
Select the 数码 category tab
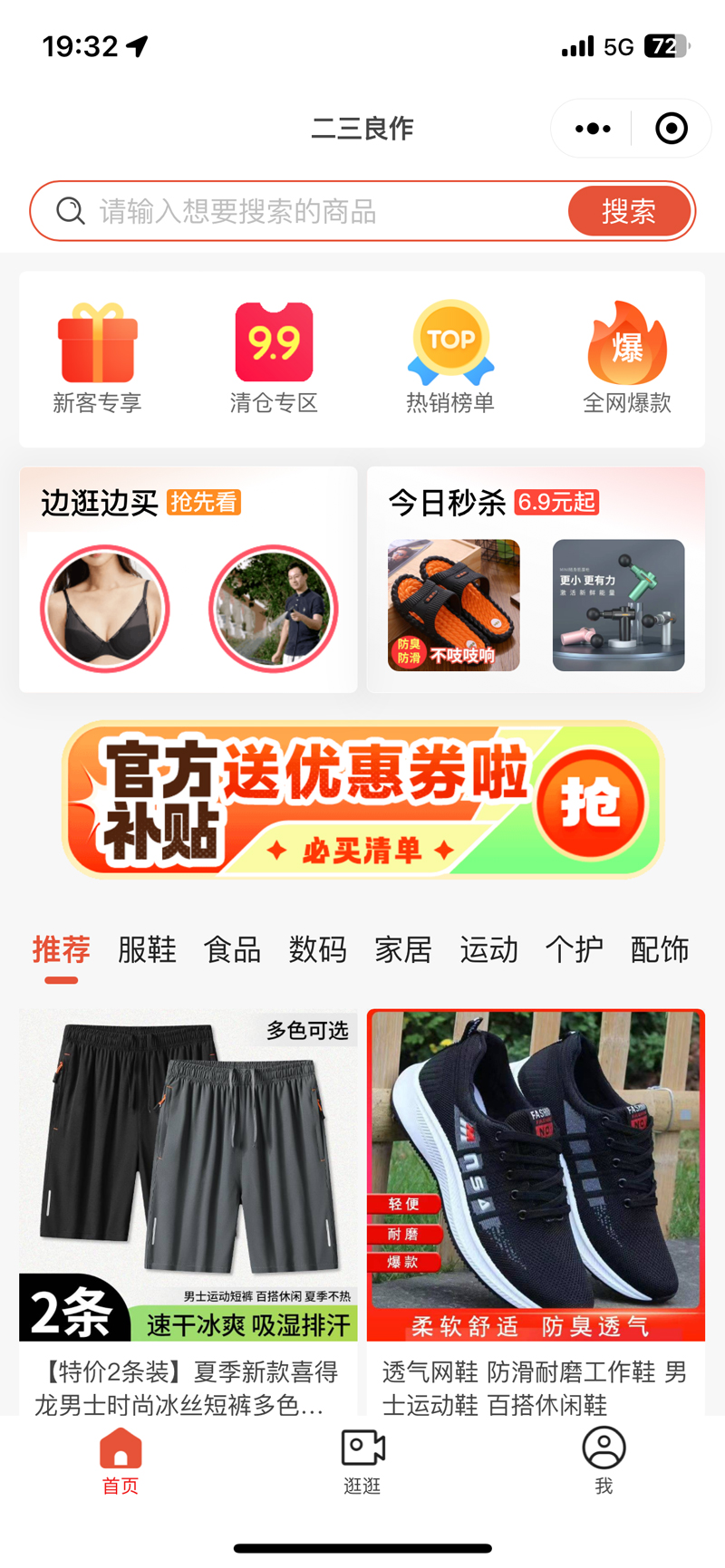click(x=318, y=949)
